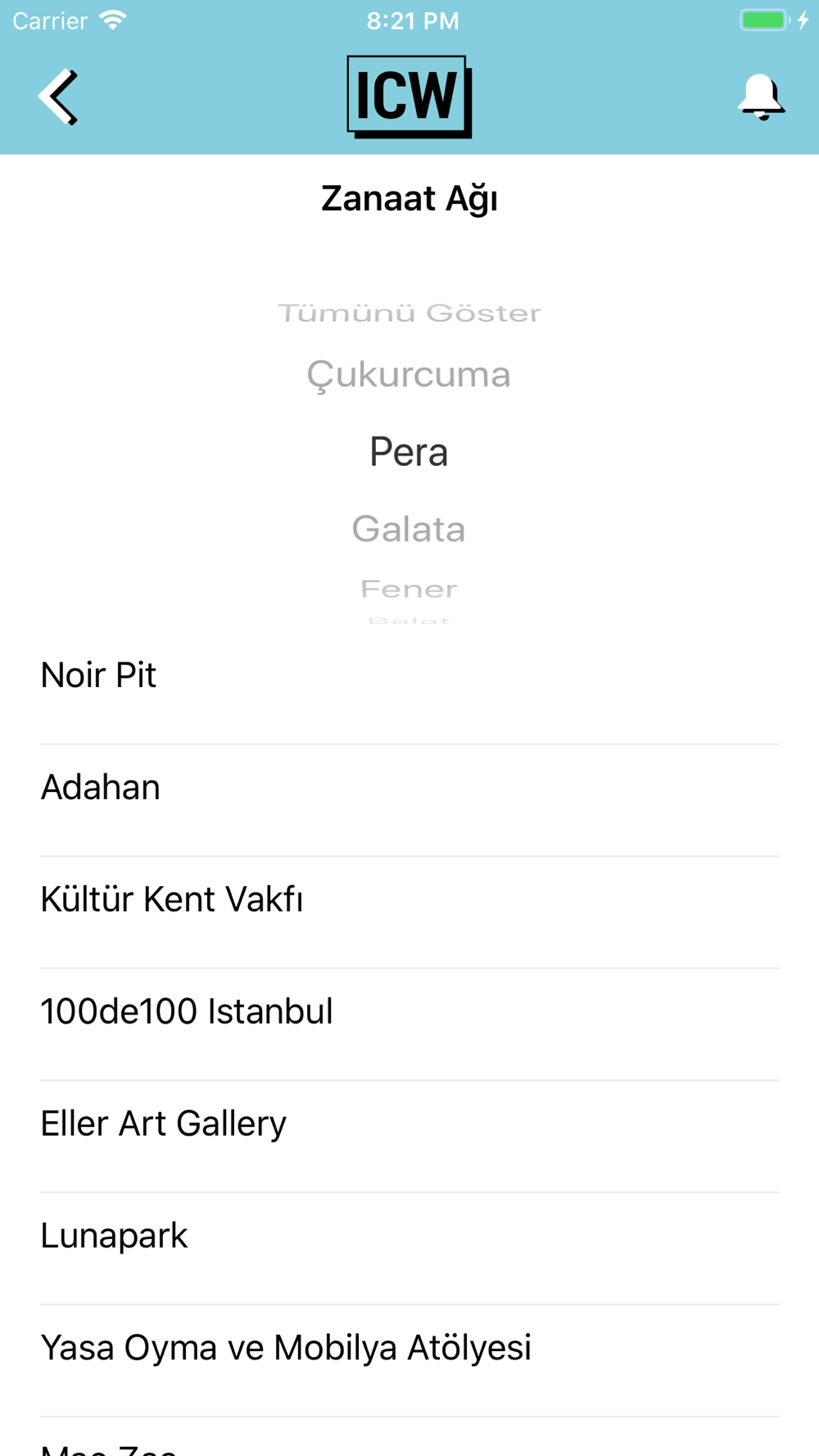Tap the Eller Art Gallery row
Screen dimensions: 819x1456
pyautogui.click(x=409, y=1124)
